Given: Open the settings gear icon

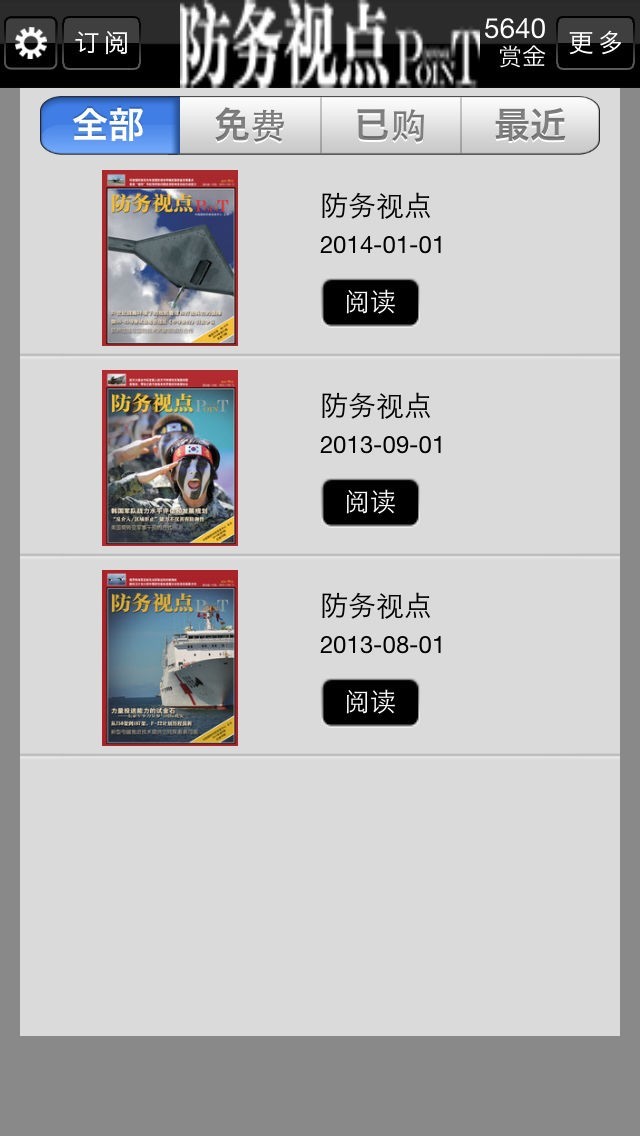Looking at the screenshot, I should (31, 43).
